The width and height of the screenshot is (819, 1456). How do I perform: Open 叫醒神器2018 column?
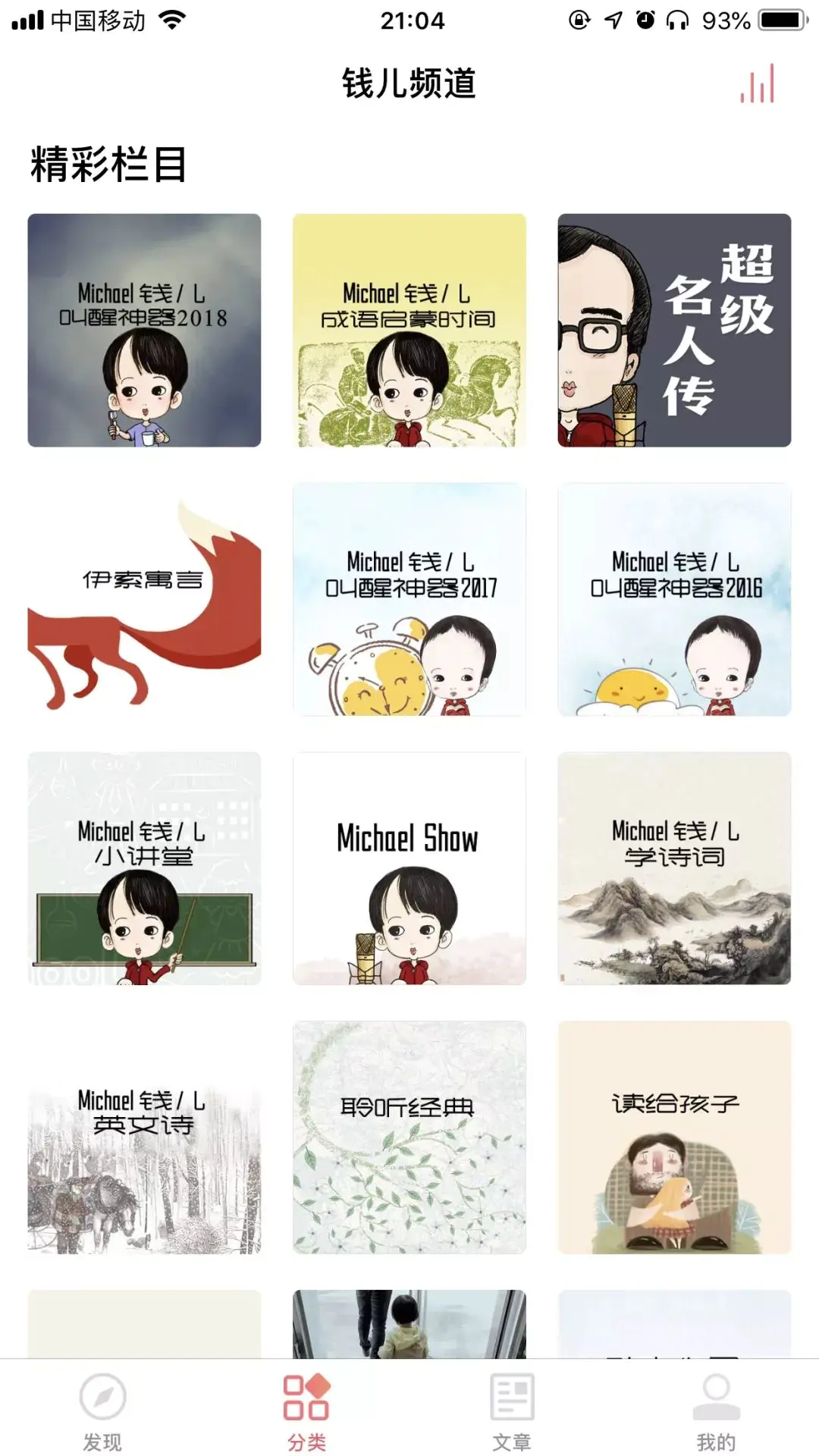pos(144,331)
